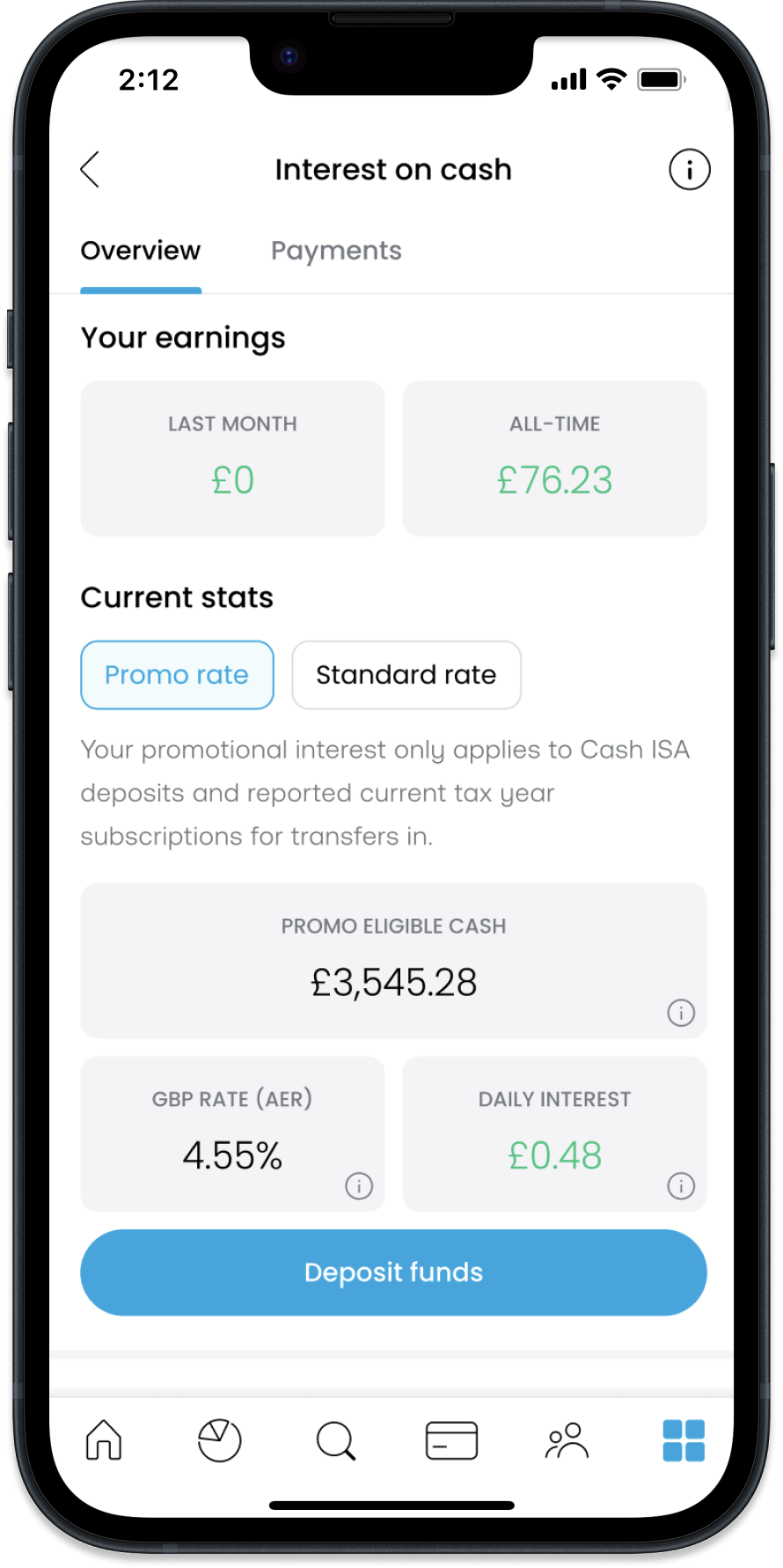Viewport: 783px width, 1568px height.
Task: Show info about promo eligible cash
Action: tap(680, 1013)
